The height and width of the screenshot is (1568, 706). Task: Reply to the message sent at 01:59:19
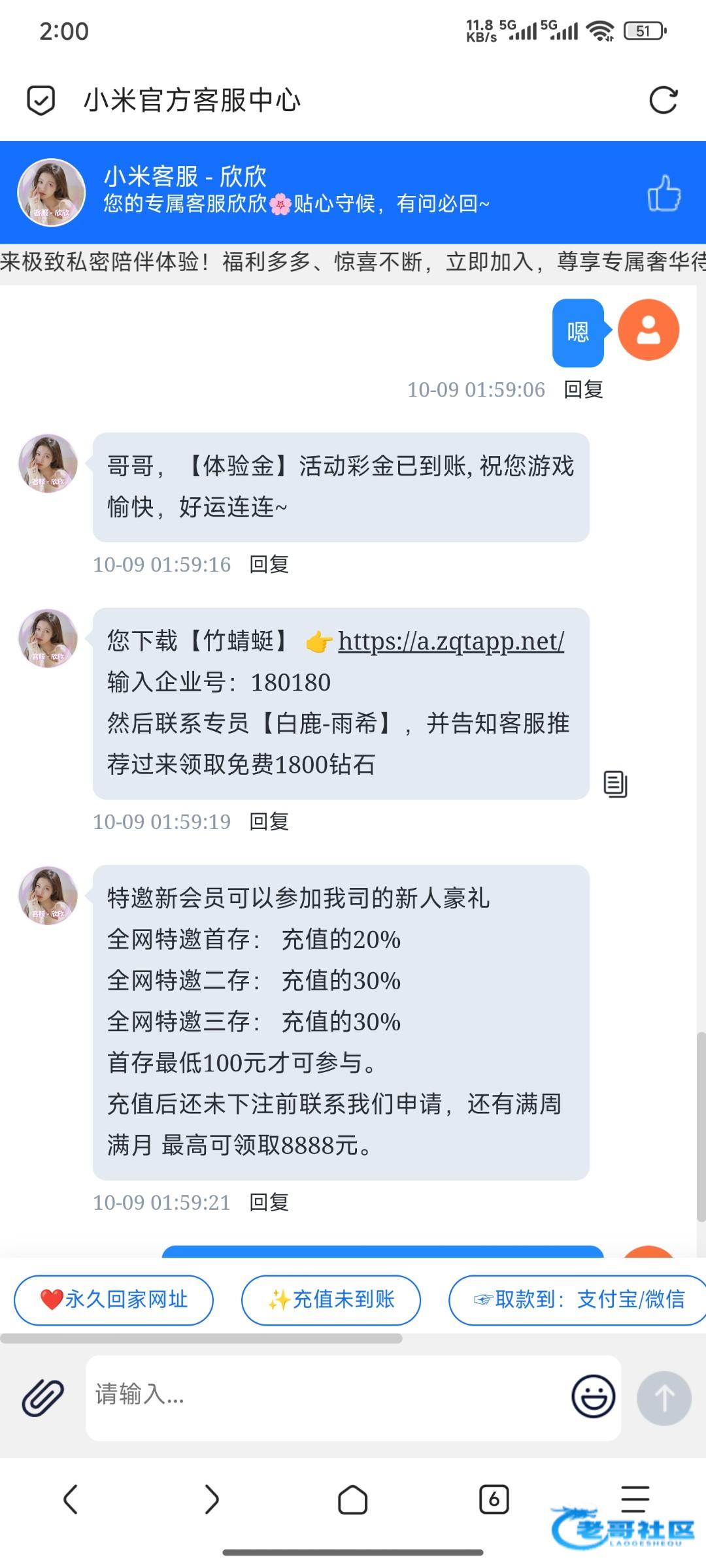click(269, 822)
